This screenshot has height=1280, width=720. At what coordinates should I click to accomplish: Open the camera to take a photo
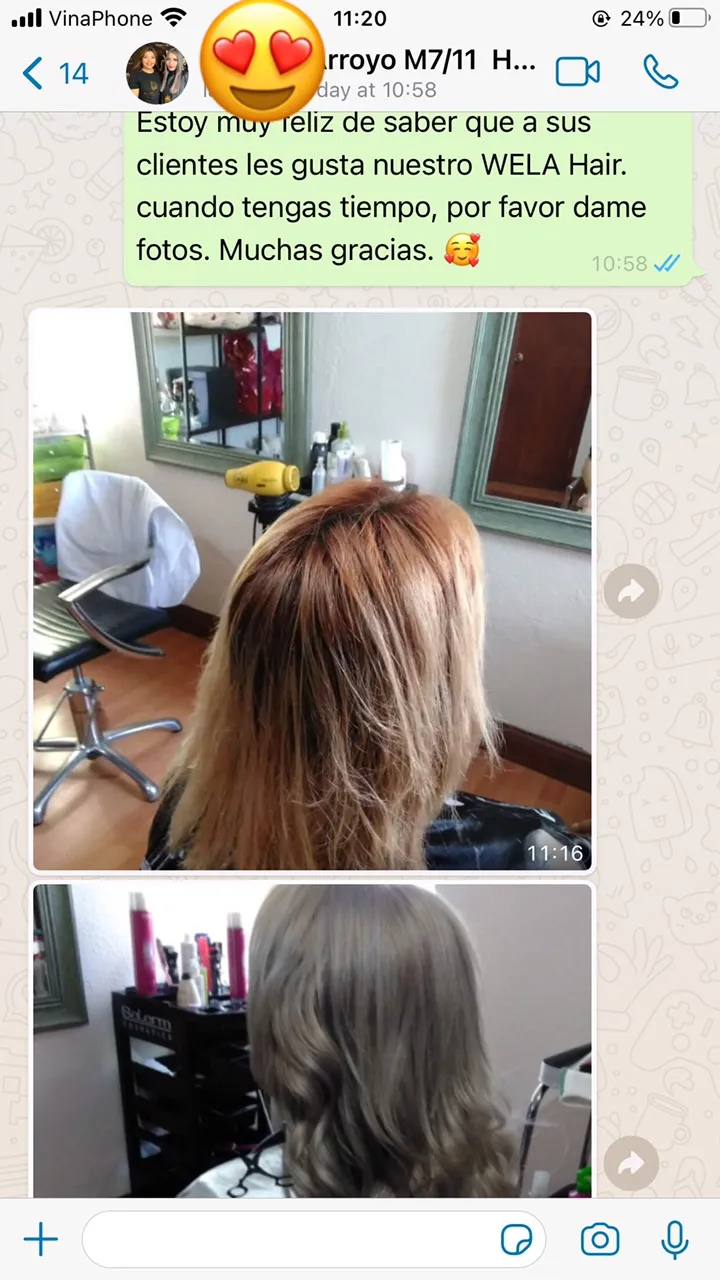point(600,1240)
